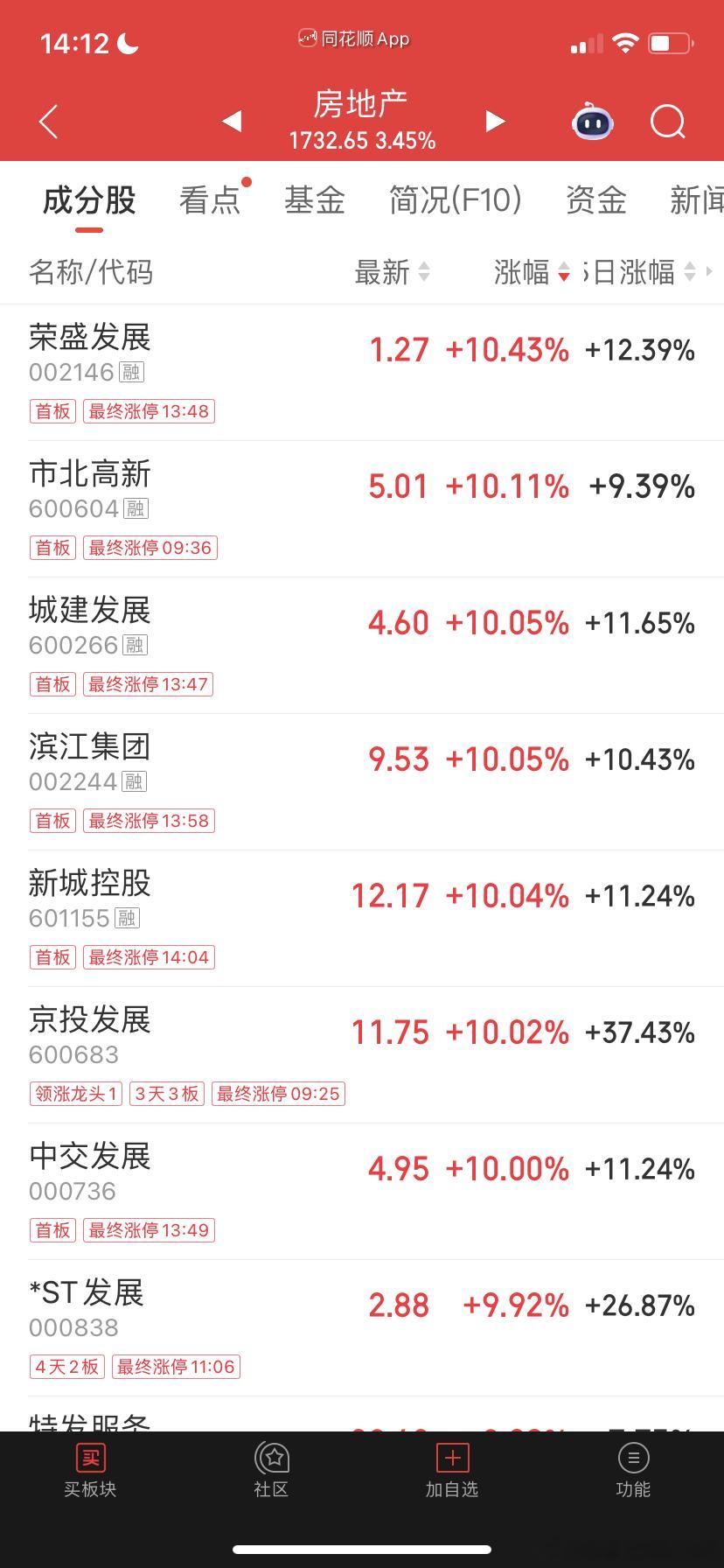Switch to the 看点 tab
The width and height of the screenshot is (724, 1568).
(x=210, y=200)
